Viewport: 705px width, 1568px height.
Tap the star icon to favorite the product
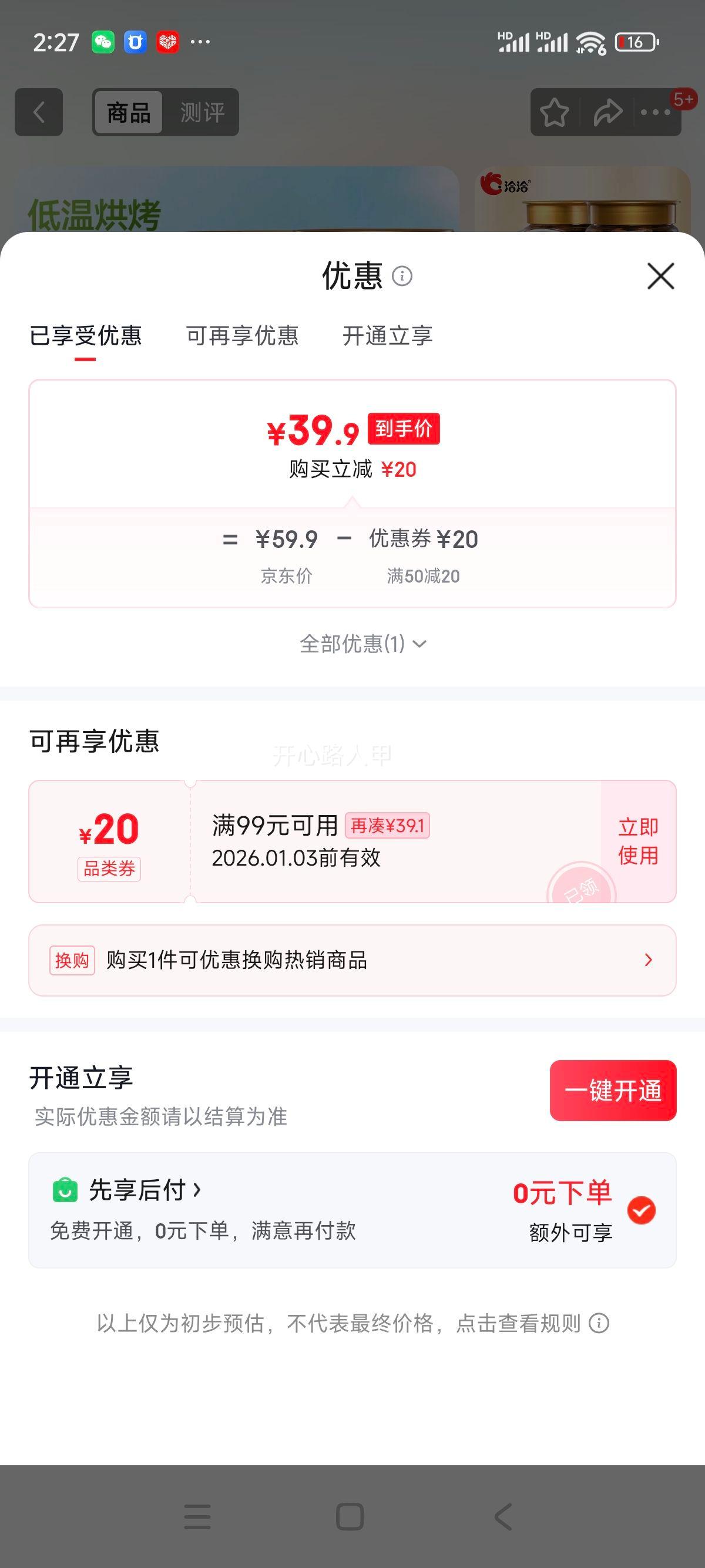555,112
